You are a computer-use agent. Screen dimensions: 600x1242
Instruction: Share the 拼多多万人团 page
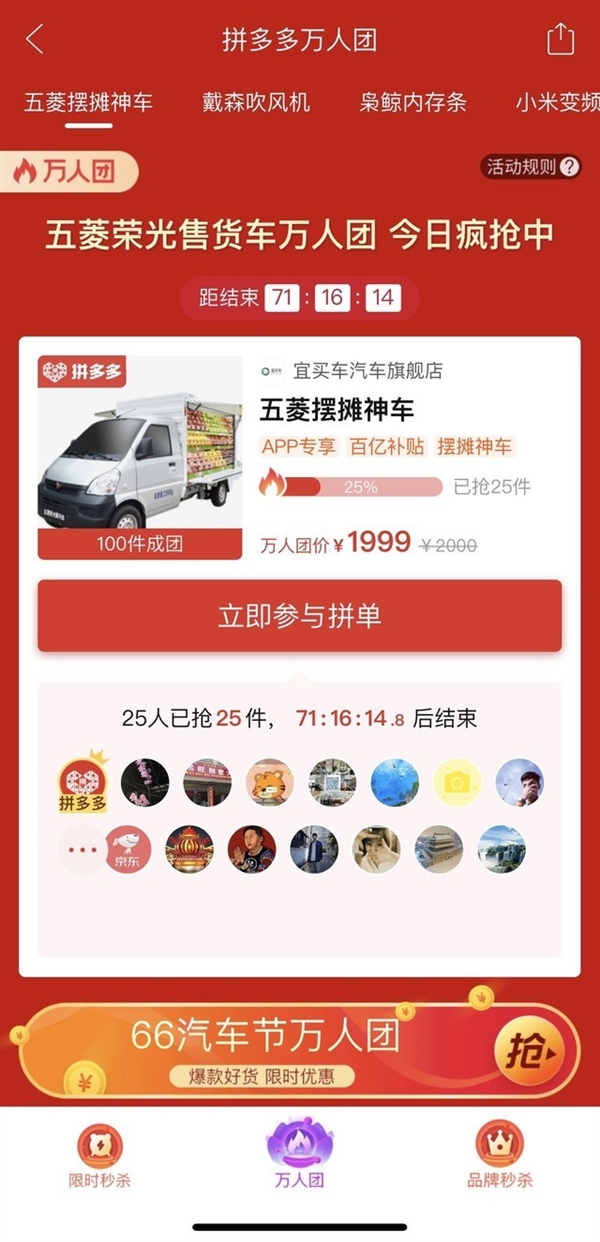pos(561,40)
